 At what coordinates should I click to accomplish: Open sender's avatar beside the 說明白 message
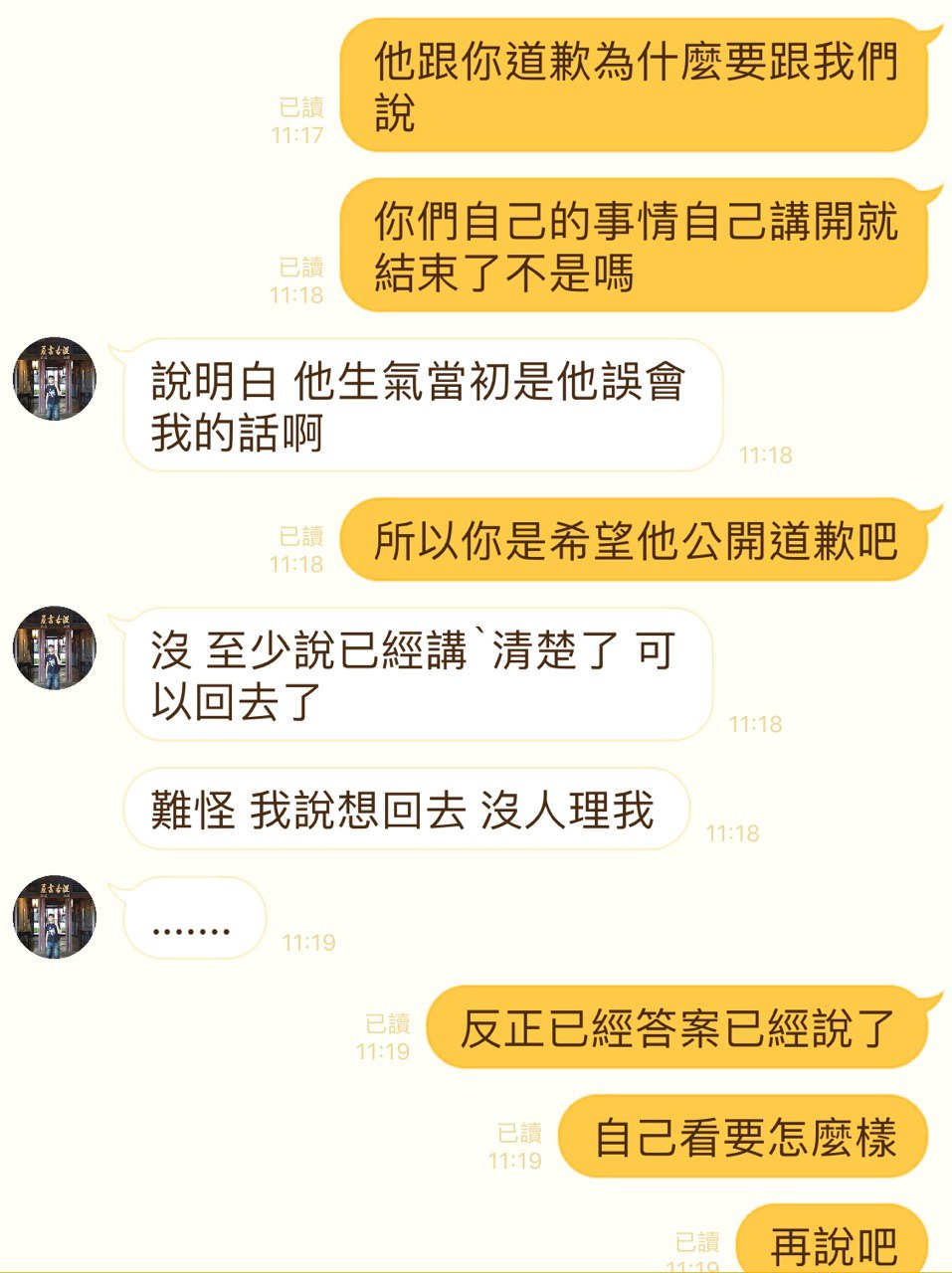55,379
